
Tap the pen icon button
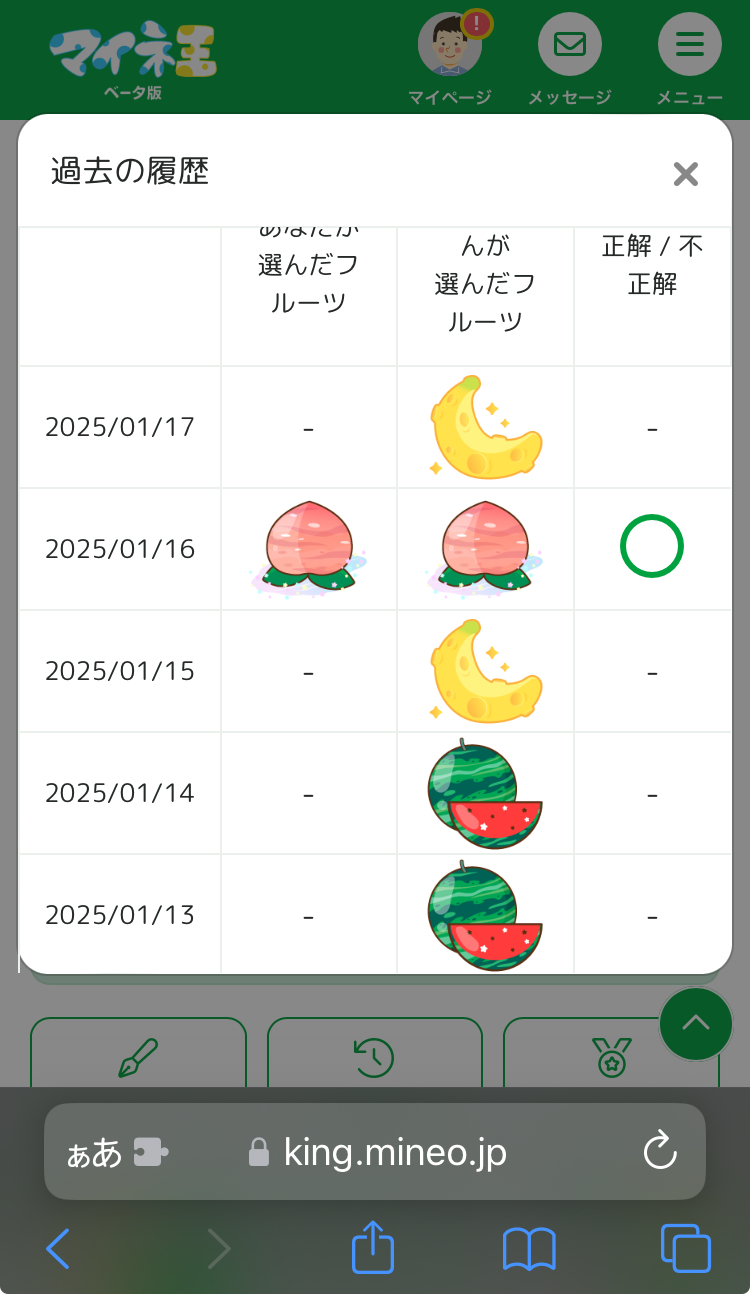[x=138, y=1056]
